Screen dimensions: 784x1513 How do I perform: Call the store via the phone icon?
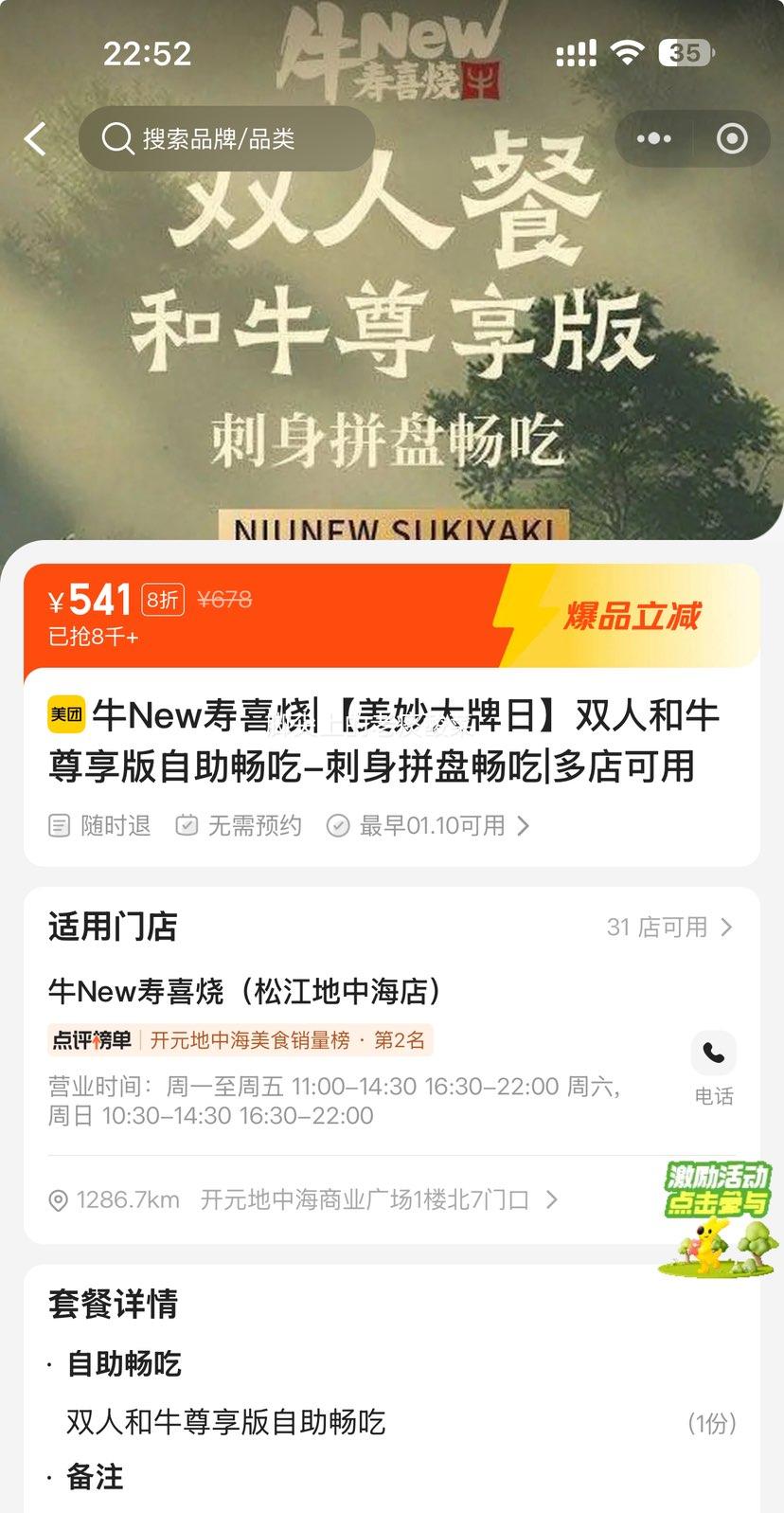pos(713,1054)
